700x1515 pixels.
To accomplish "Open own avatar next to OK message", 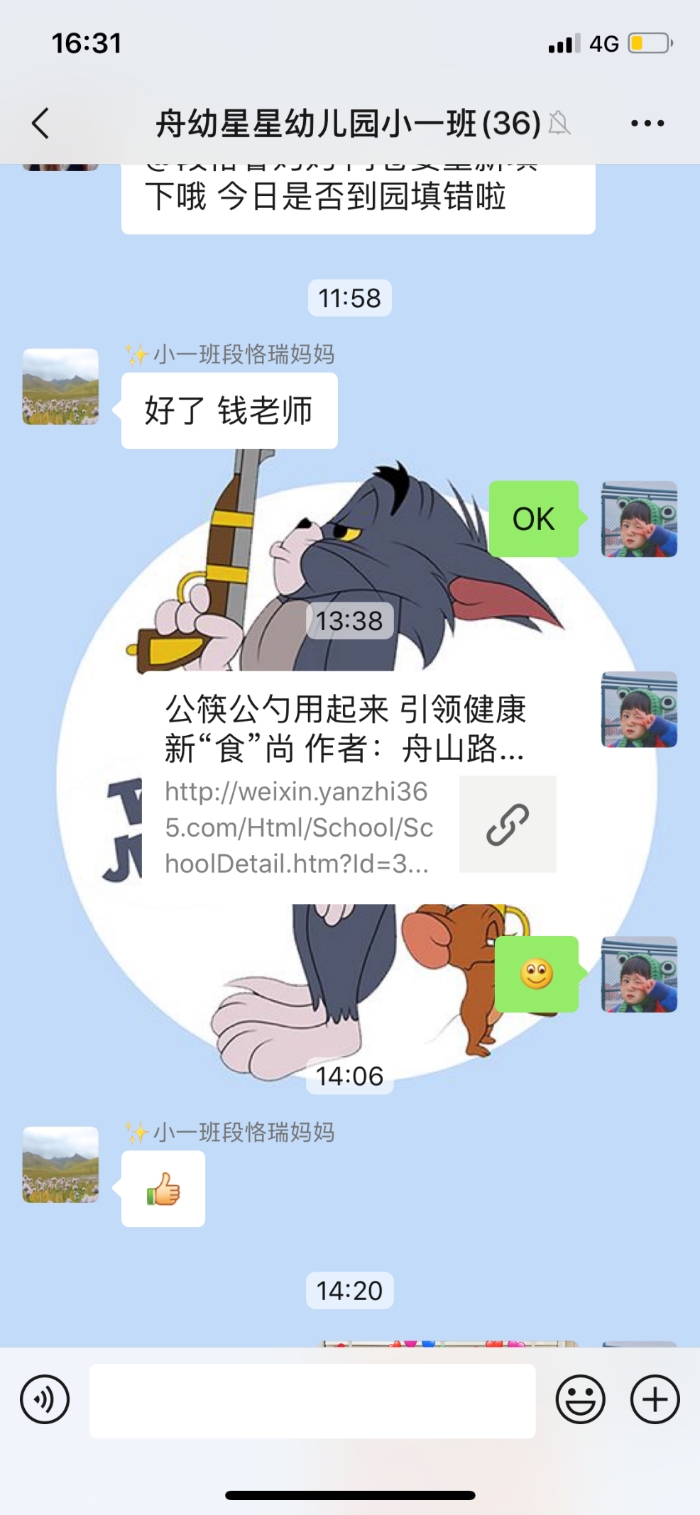I will [x=639, y=519].
